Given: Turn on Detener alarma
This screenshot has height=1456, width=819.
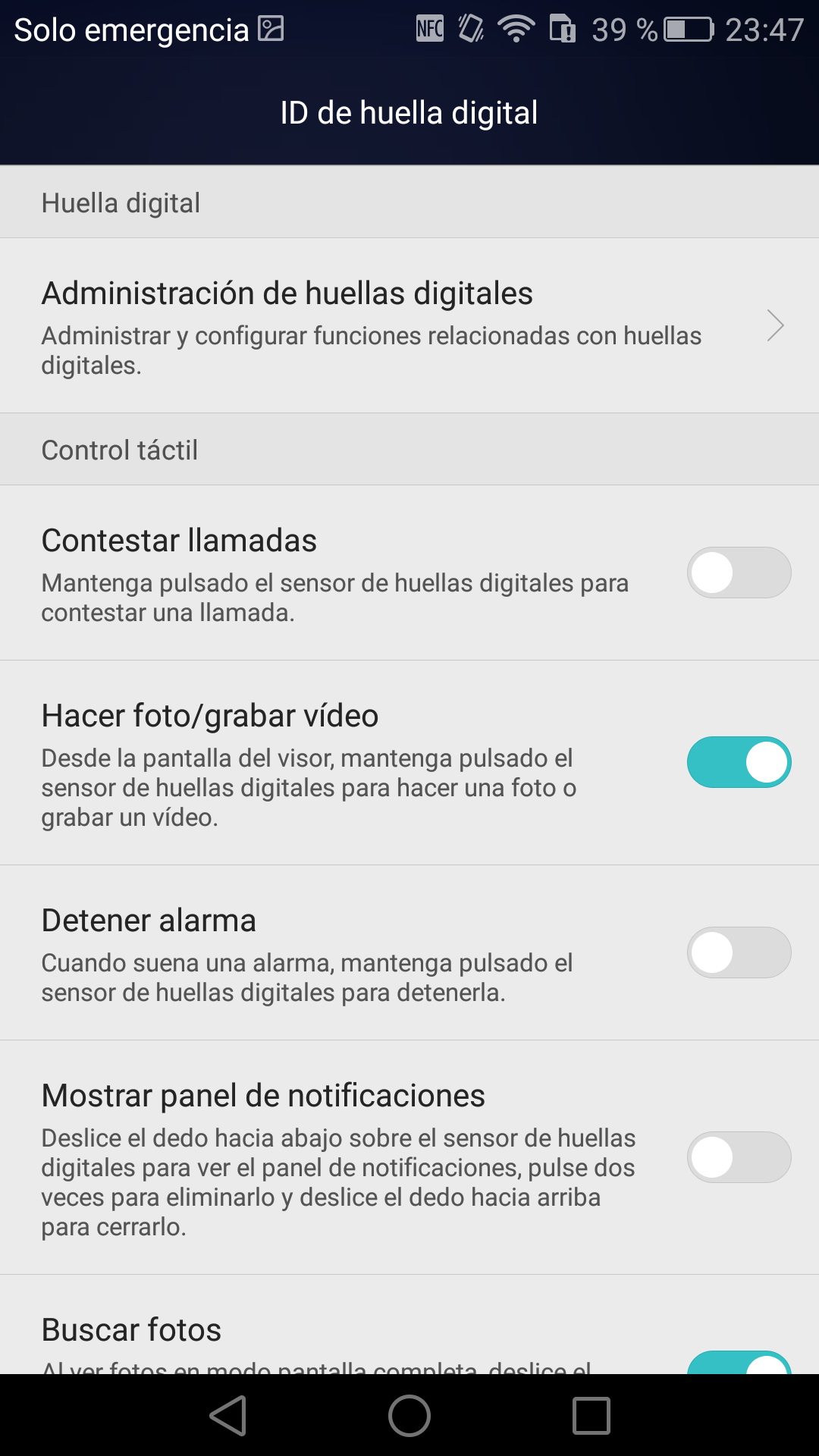Looking at the screenshot, I should (739, 952).
